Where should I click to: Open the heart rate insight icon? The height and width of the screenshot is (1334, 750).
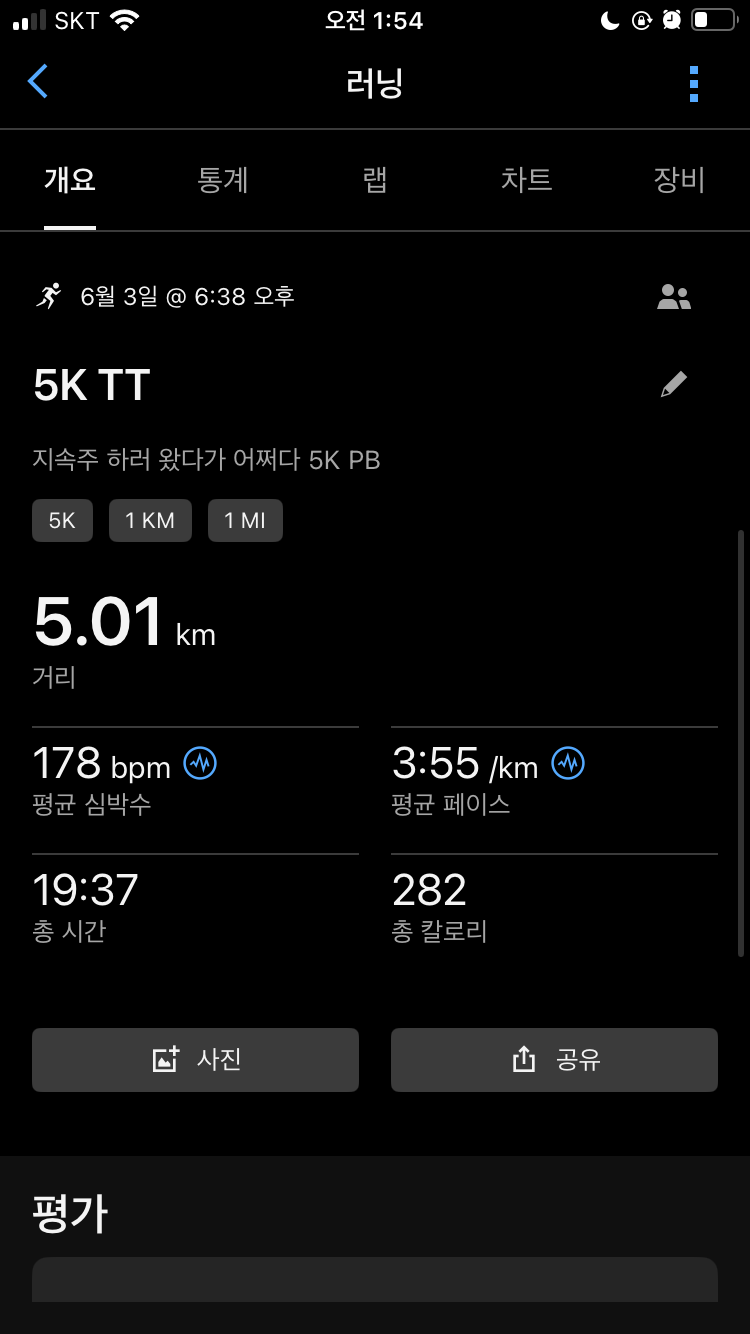(x=201, y=764)
